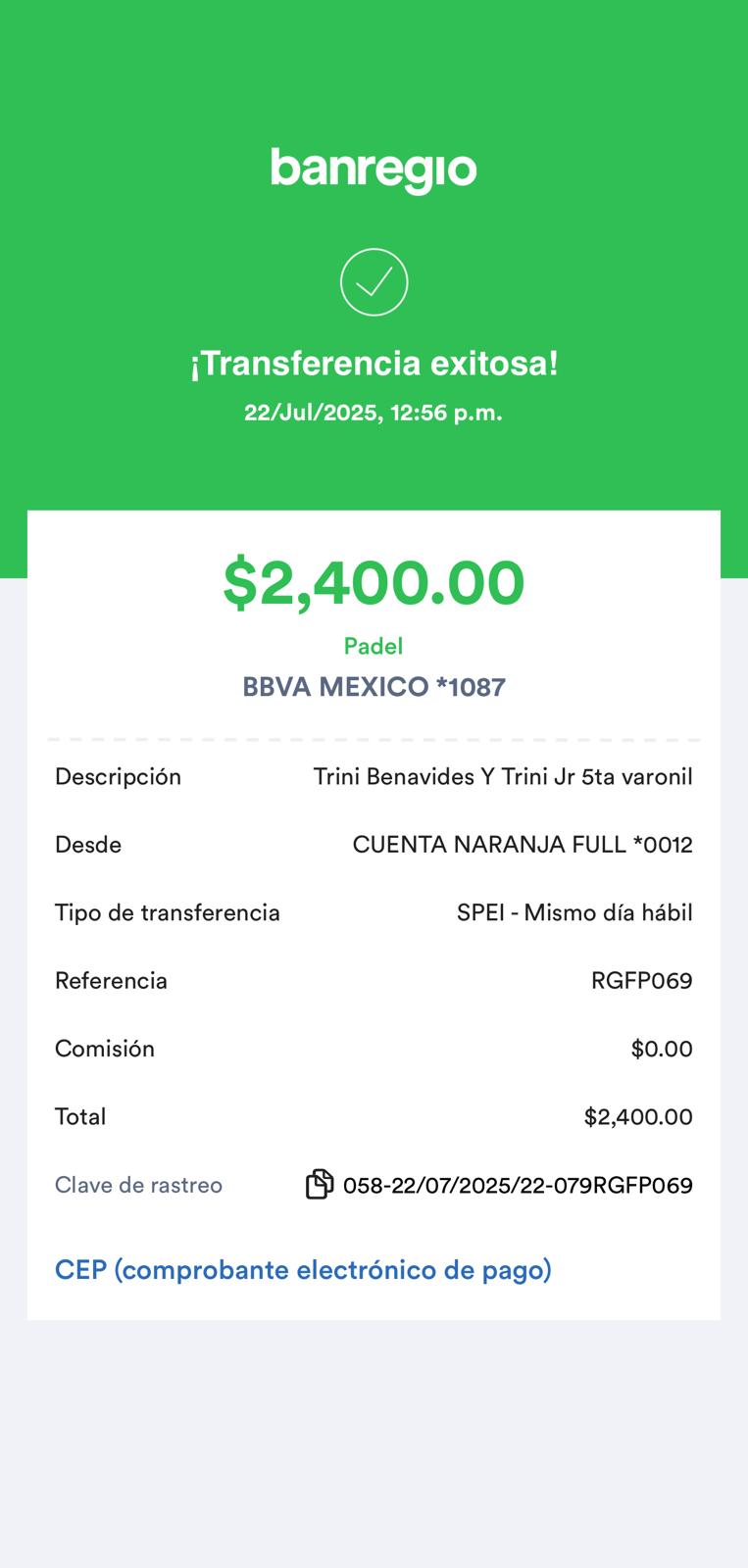
Task: Copy the clave de rastreo code
Action: click(x=320, y=1184)
